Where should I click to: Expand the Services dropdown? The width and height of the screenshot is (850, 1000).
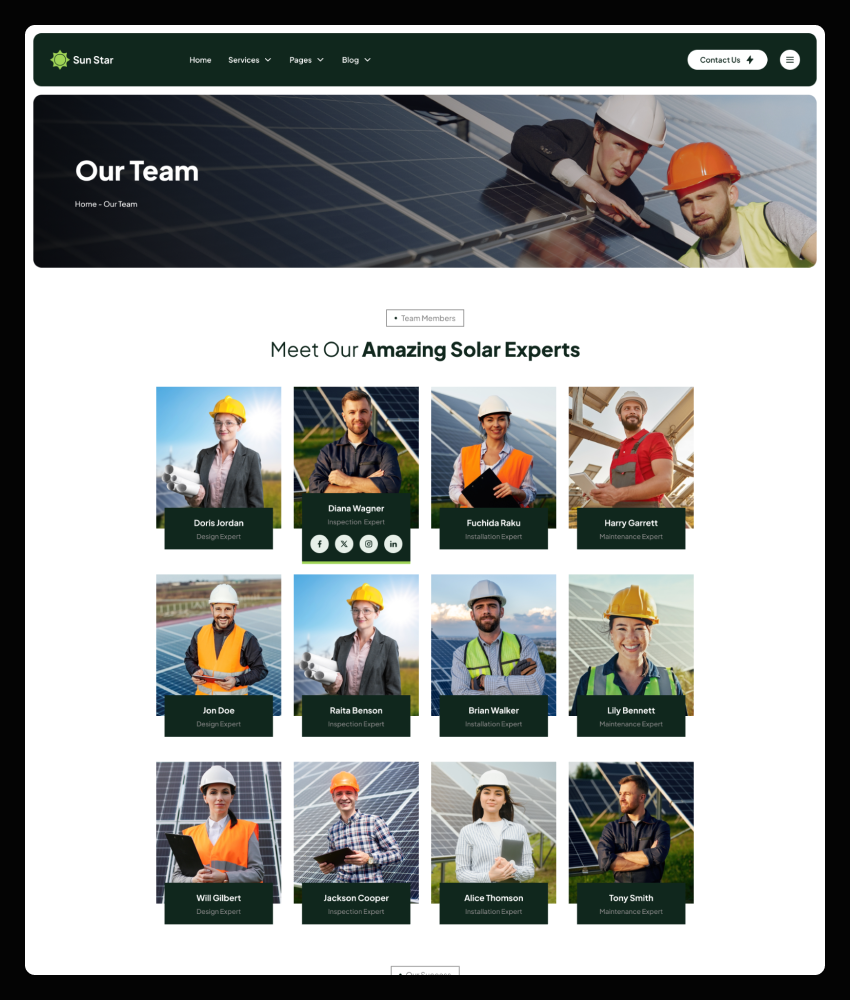click(x=249, y=60)
